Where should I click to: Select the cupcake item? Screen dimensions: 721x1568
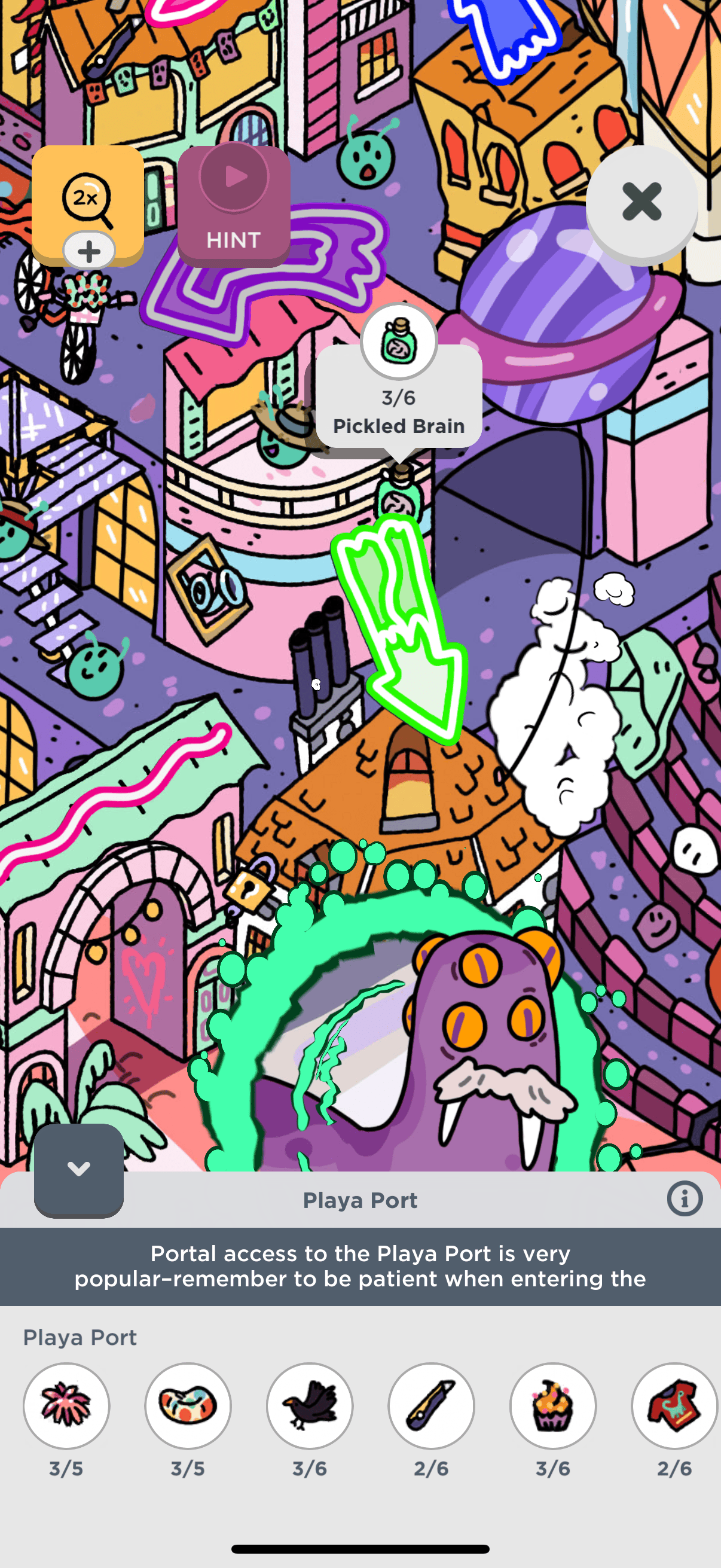coord(552,1405)
